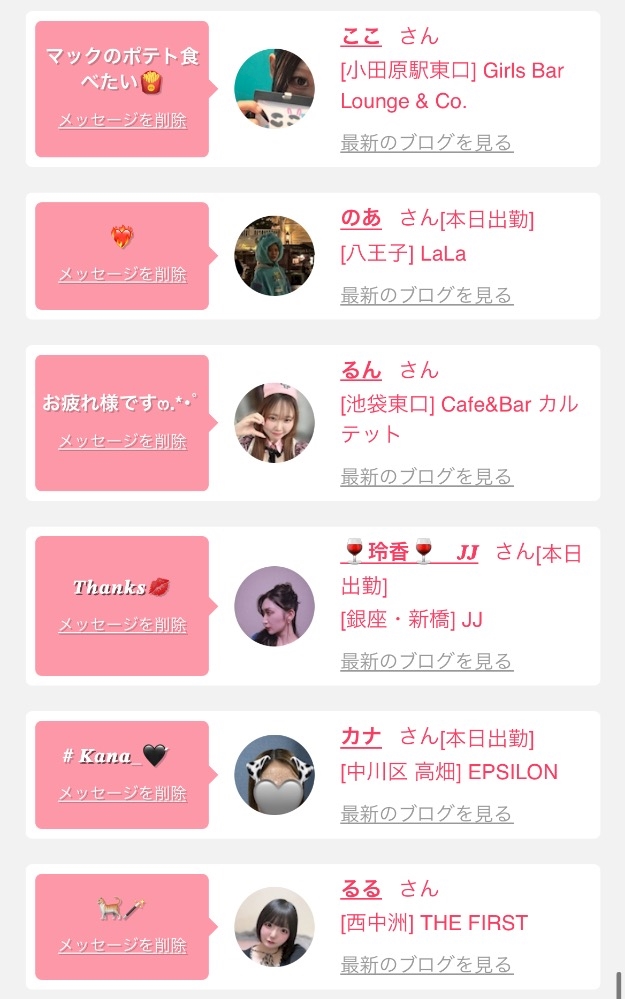Open ここ's profile name link
This screenshot has height=999, width=625.
pos(361,36)
